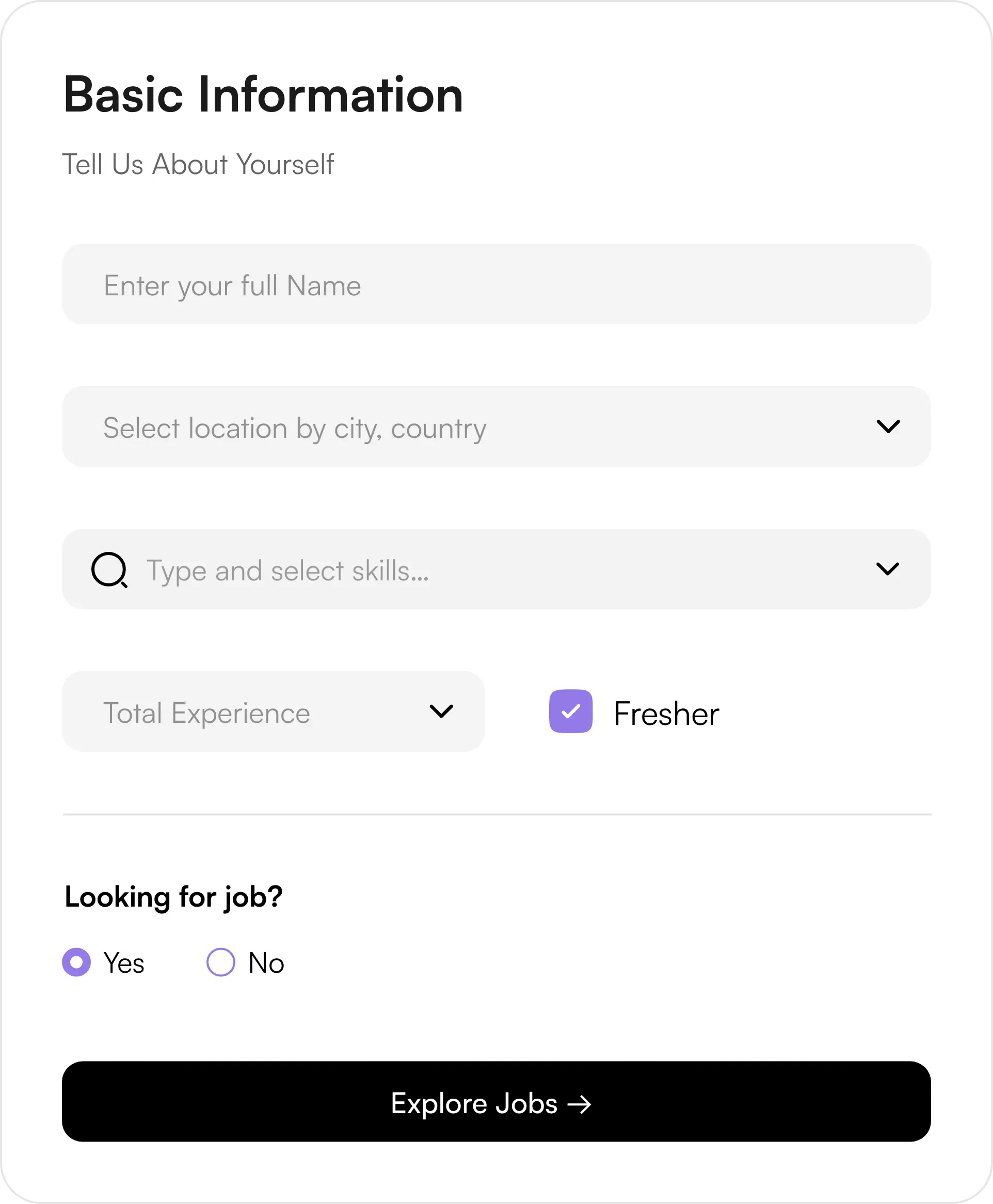993x1204 pixels.
Task: Expand the Total Experience dropdown
Action: [x=273, y=712]
